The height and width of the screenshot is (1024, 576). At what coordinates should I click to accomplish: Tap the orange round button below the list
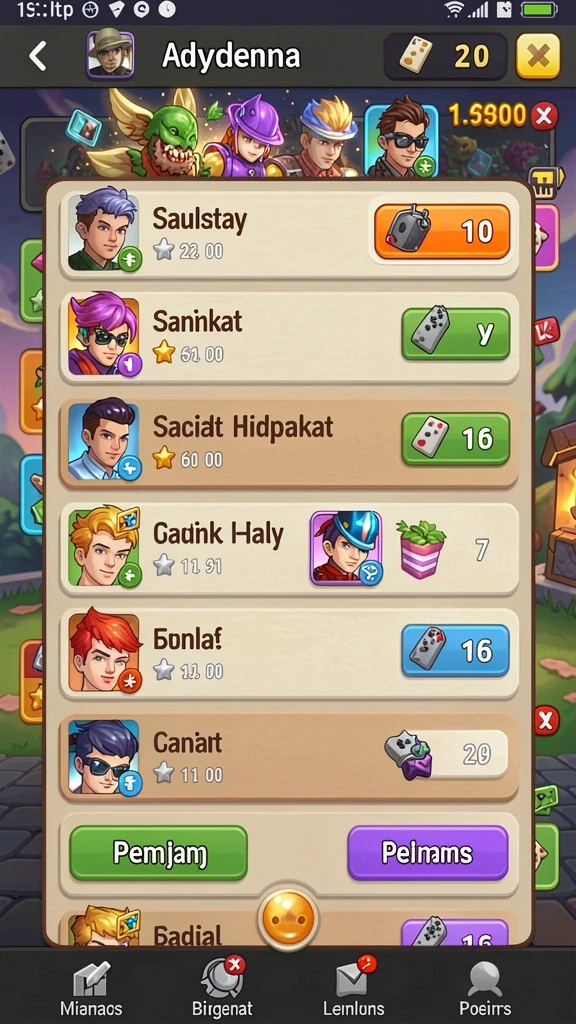pyautogui.click(x=288, y=920)
